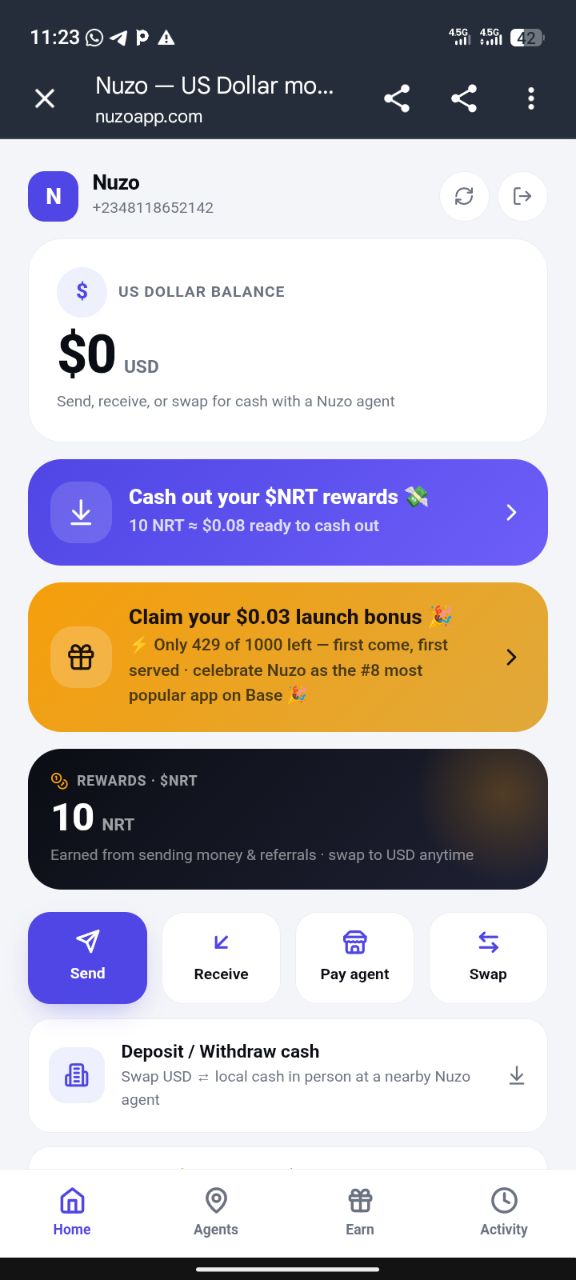Claim the $0.03 launch bonus
This screenshot has height=1280, width=576.
[288, 657]
